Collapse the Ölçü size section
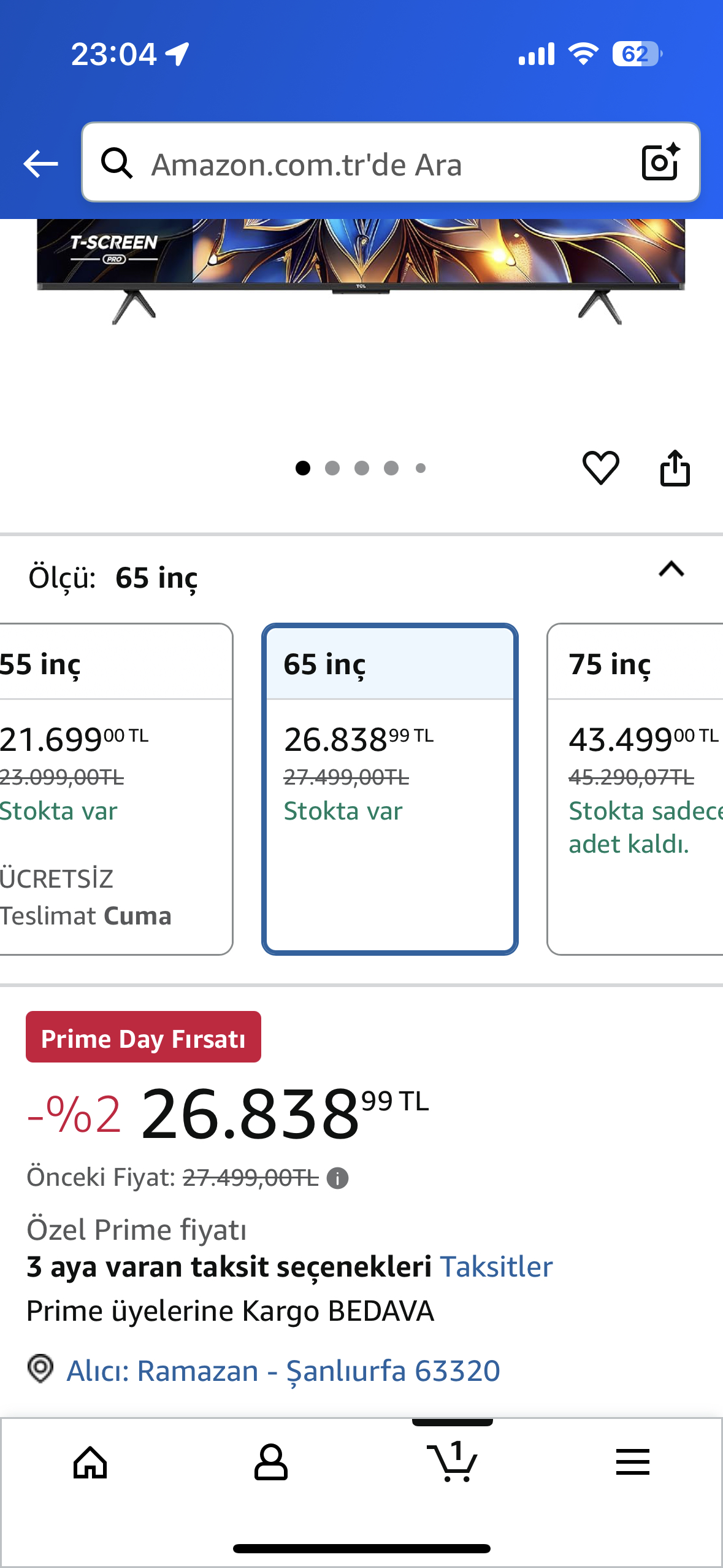 [x=671, y=570]
